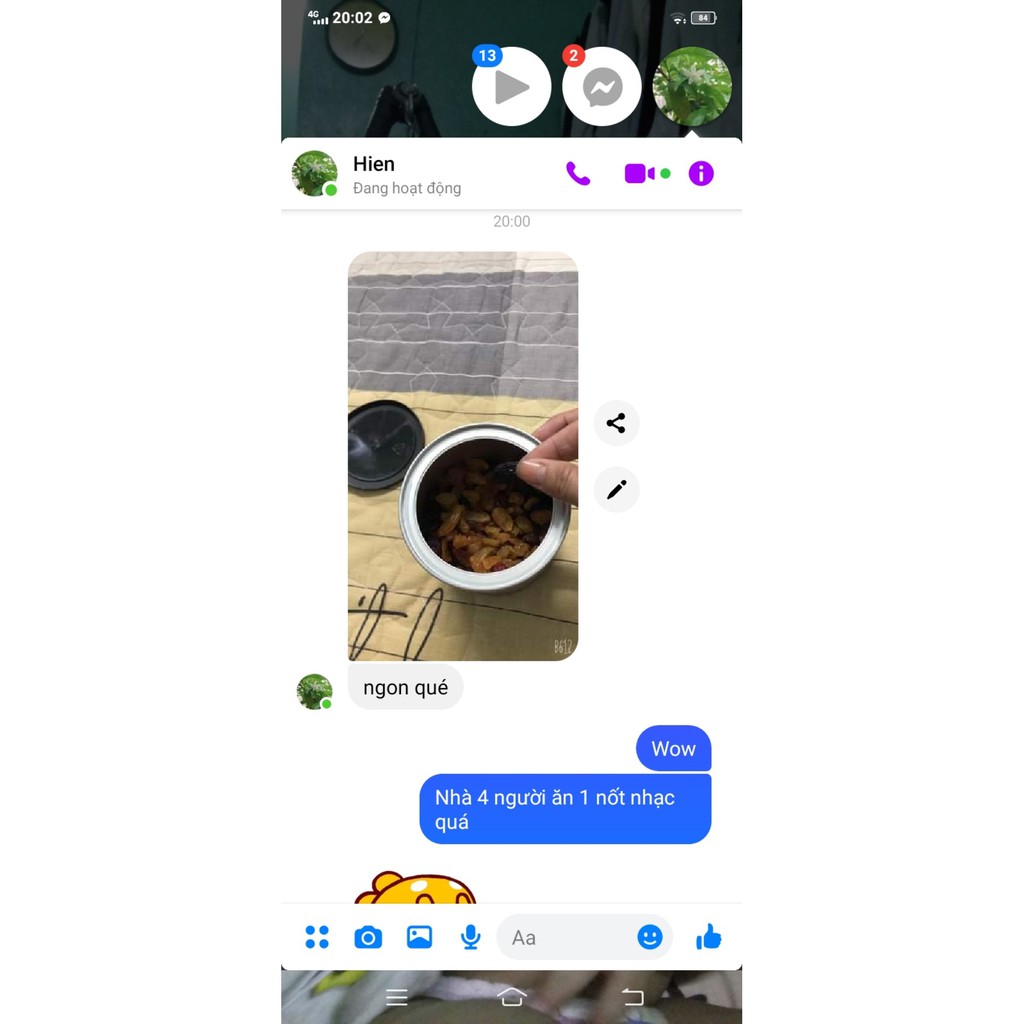Image resolution: width=1024 pixels, height=1024 pixels.
Task: Open the jar photo in full view
Action: pos(462,455)
